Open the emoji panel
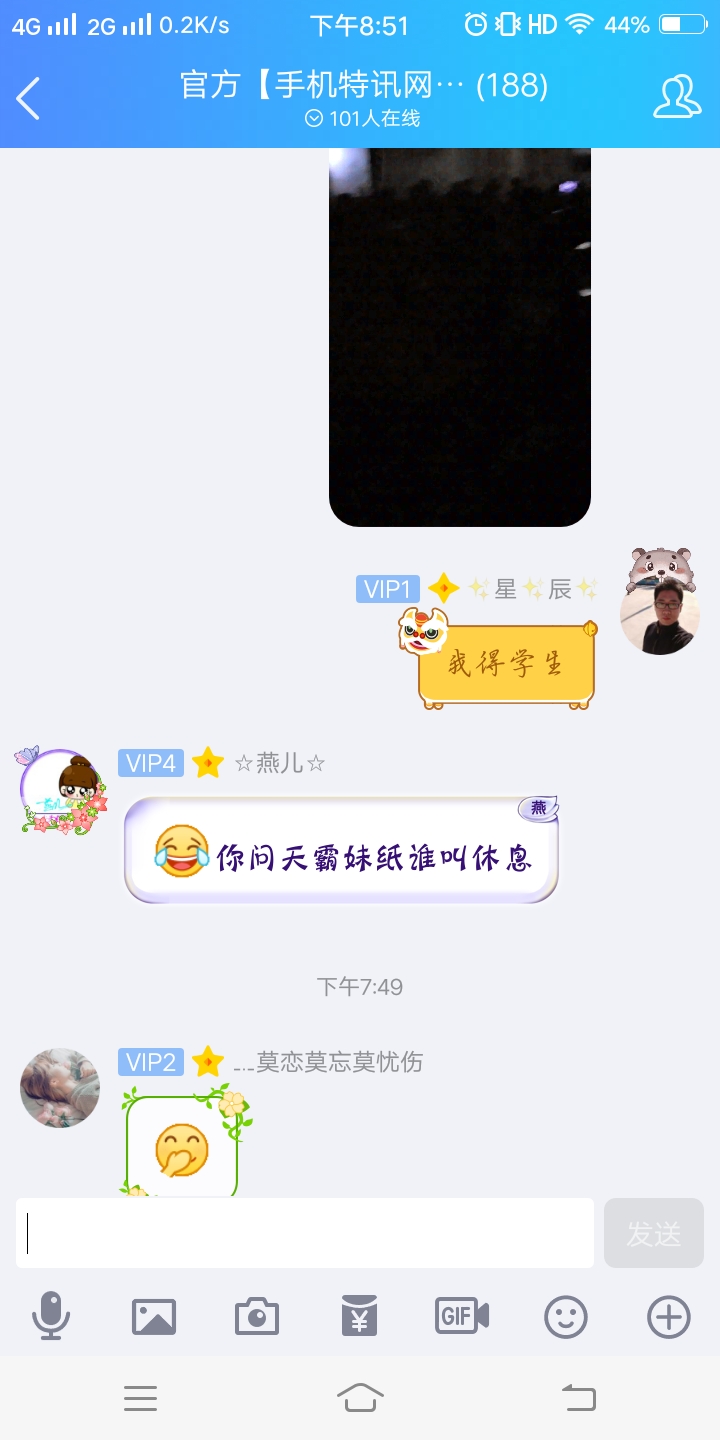This screenshot has width=720, height=1440. [565, 1316]
